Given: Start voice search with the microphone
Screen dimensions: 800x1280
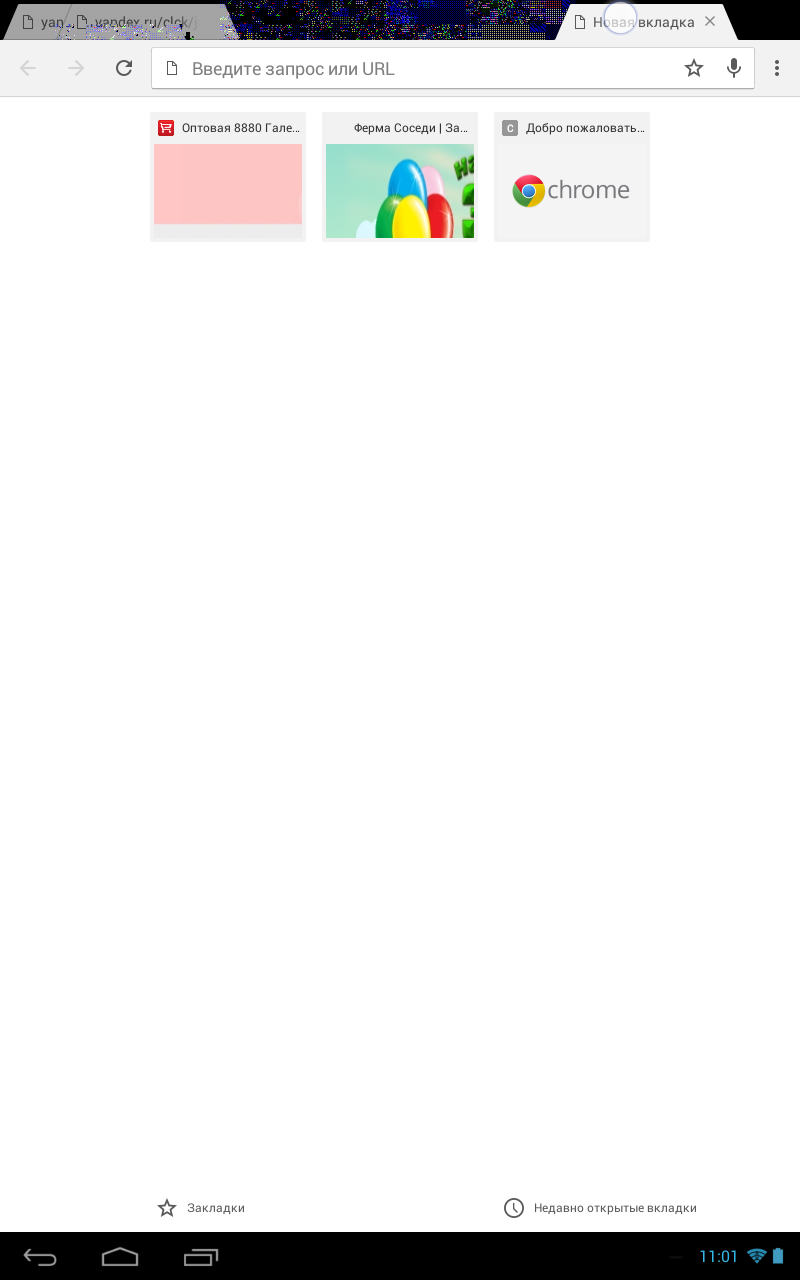Looking at the screenshot, I should [734, 68].
